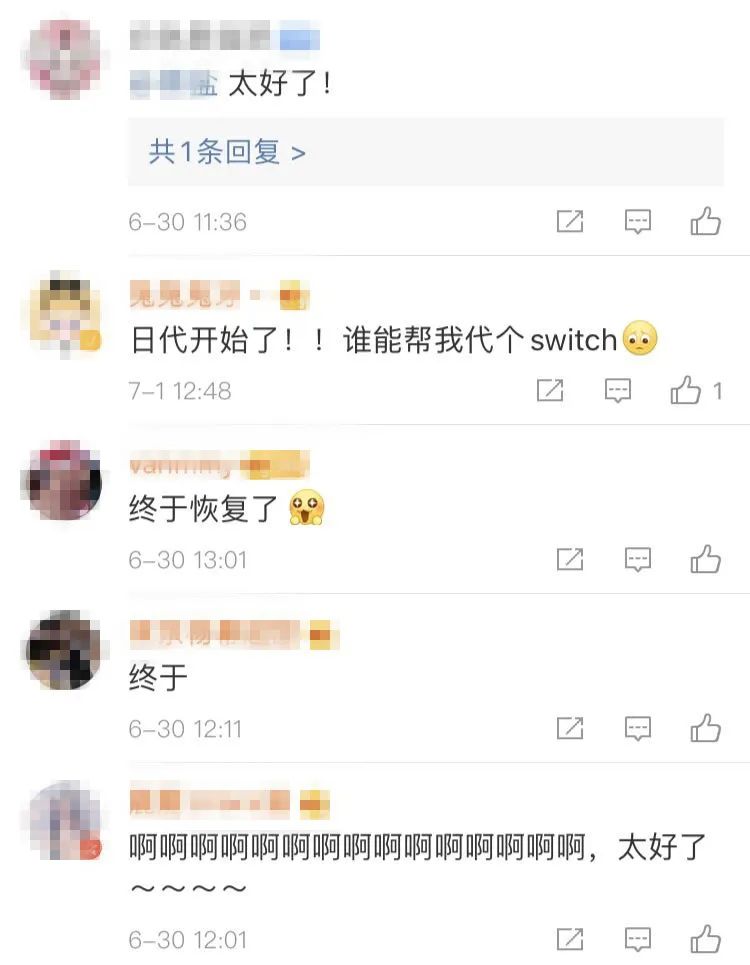Open the comment bubble under "太好了！"
Screen dimensions: 750x965
[x=637, y=222]
